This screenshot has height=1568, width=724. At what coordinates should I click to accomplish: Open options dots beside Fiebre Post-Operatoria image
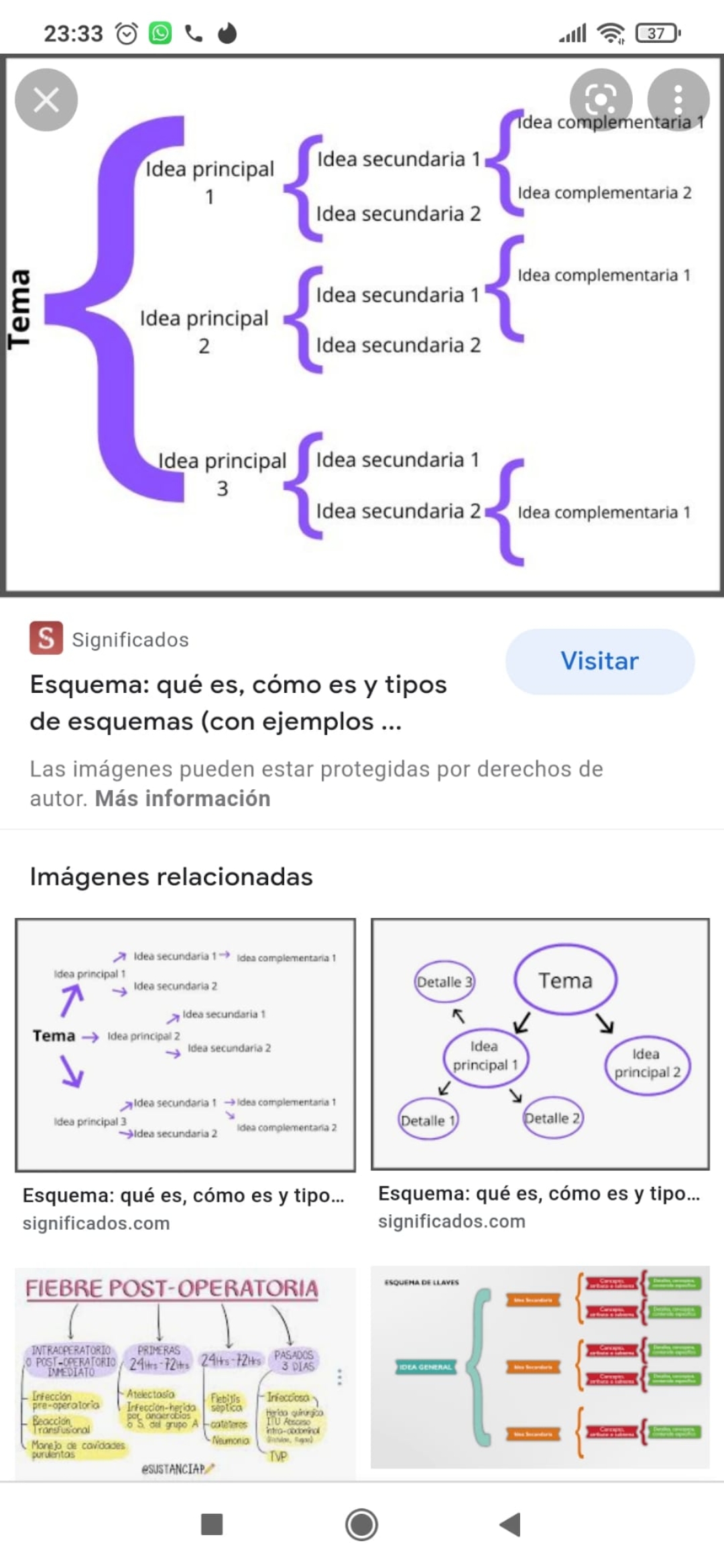pyautogui.click(x=340, y=1377)
